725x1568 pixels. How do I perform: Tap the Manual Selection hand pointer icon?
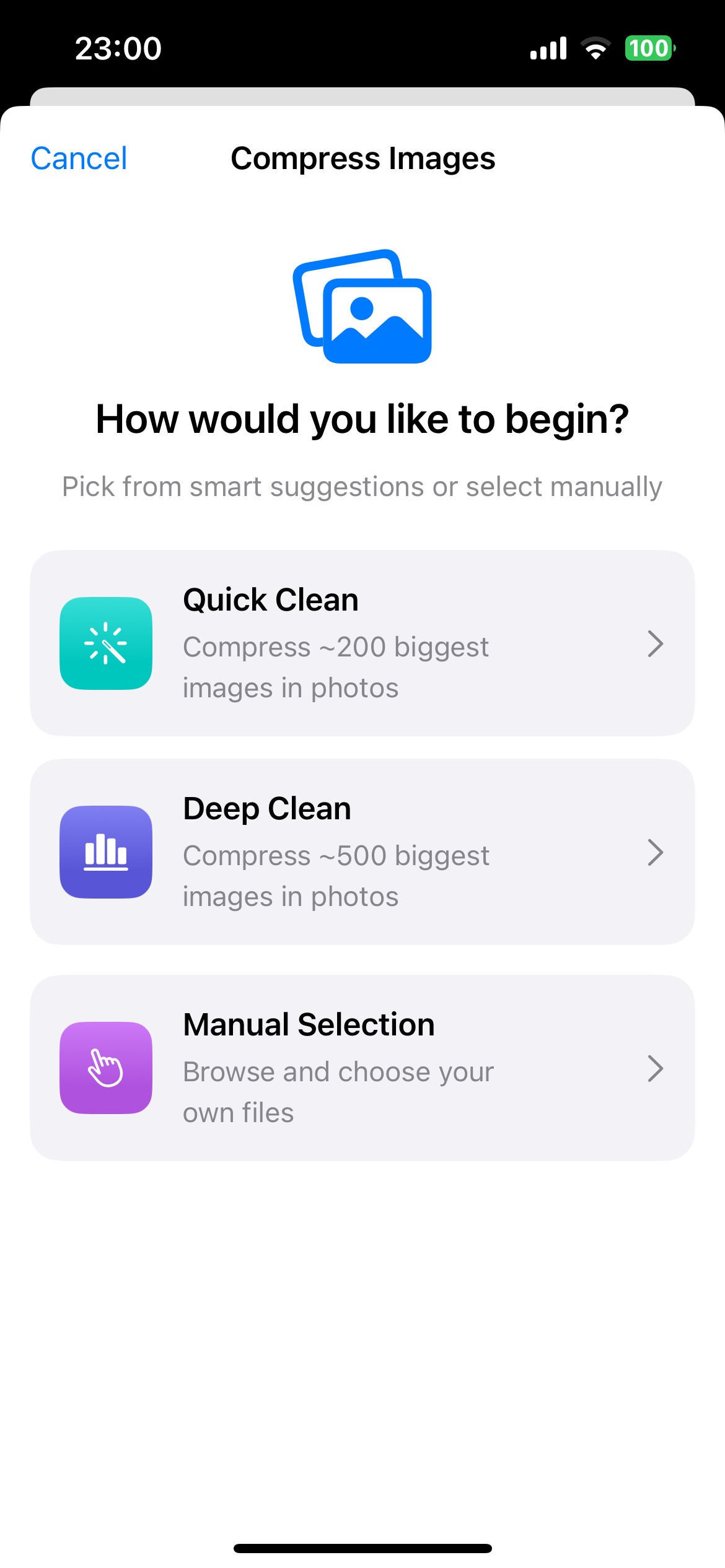coord(105,1068)
